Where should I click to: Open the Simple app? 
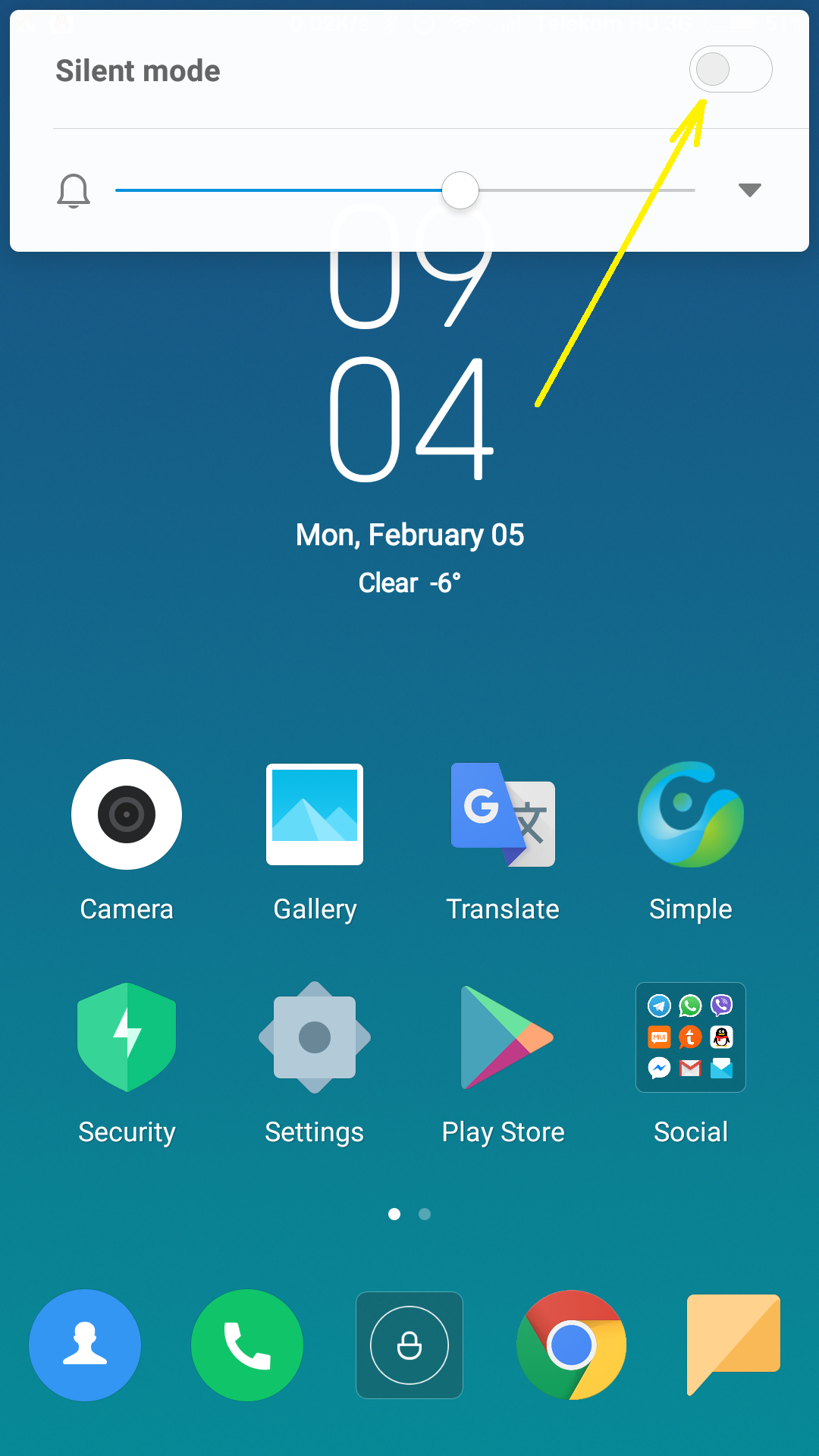[x=690, y=814]
